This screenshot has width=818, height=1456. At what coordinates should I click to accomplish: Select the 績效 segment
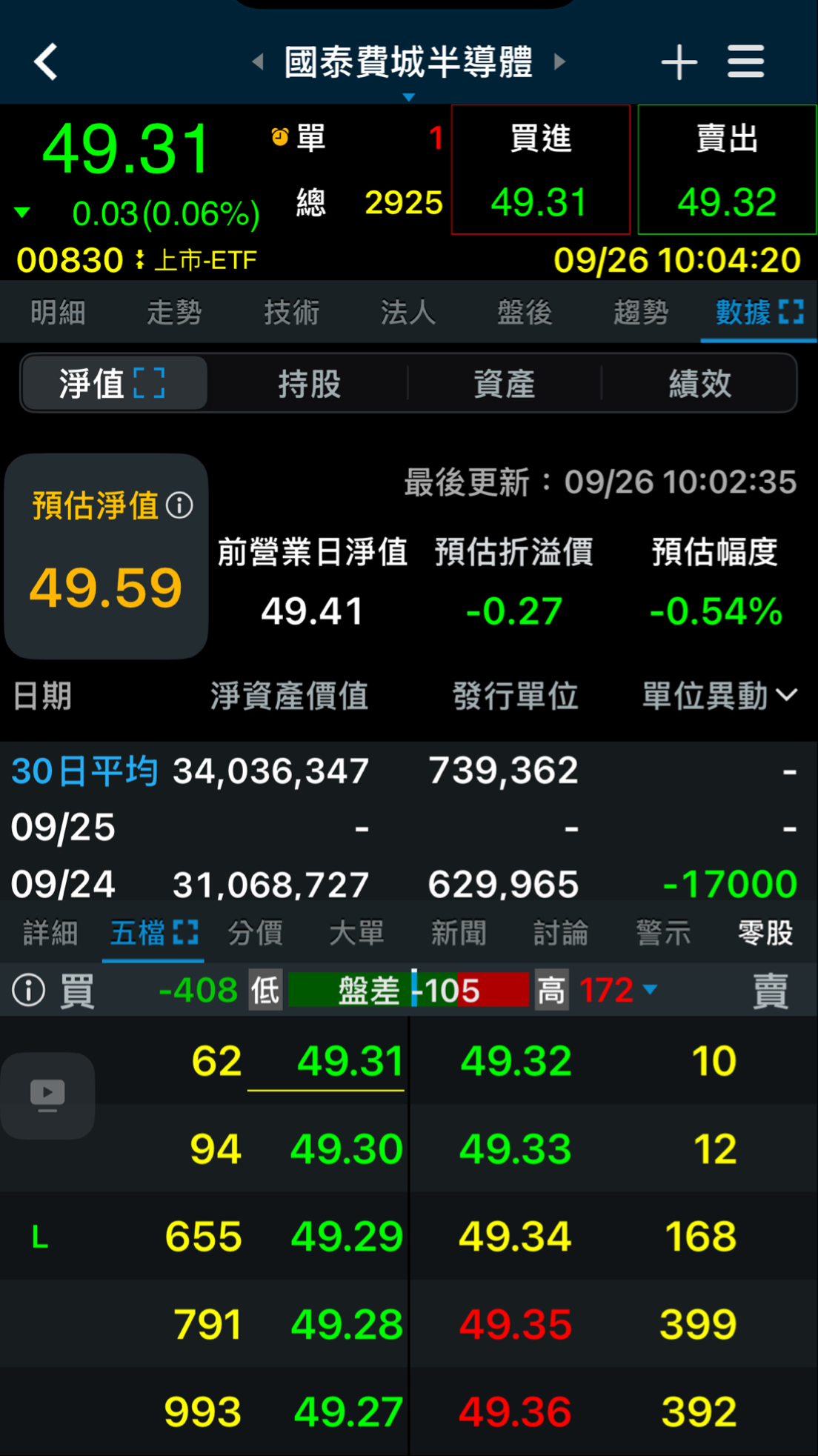(x=699, y=384)
